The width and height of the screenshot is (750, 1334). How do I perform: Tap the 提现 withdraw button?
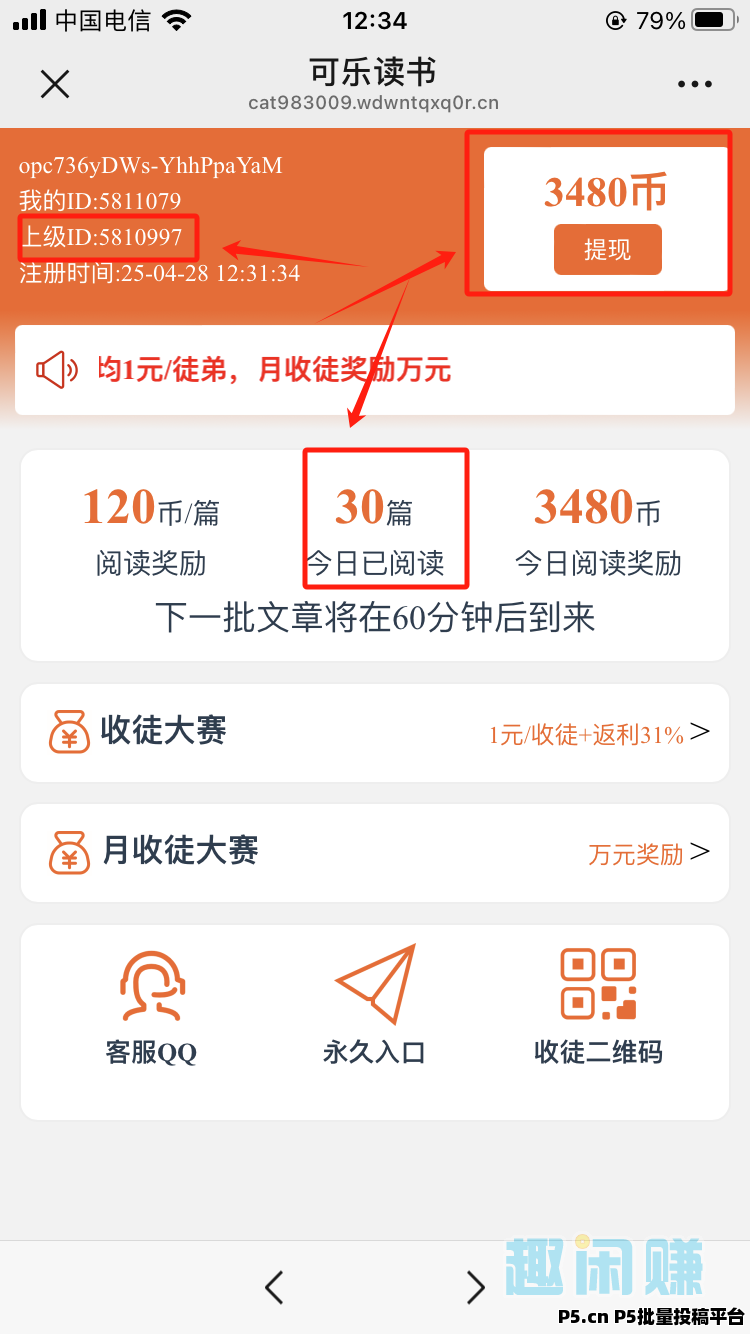607,250
